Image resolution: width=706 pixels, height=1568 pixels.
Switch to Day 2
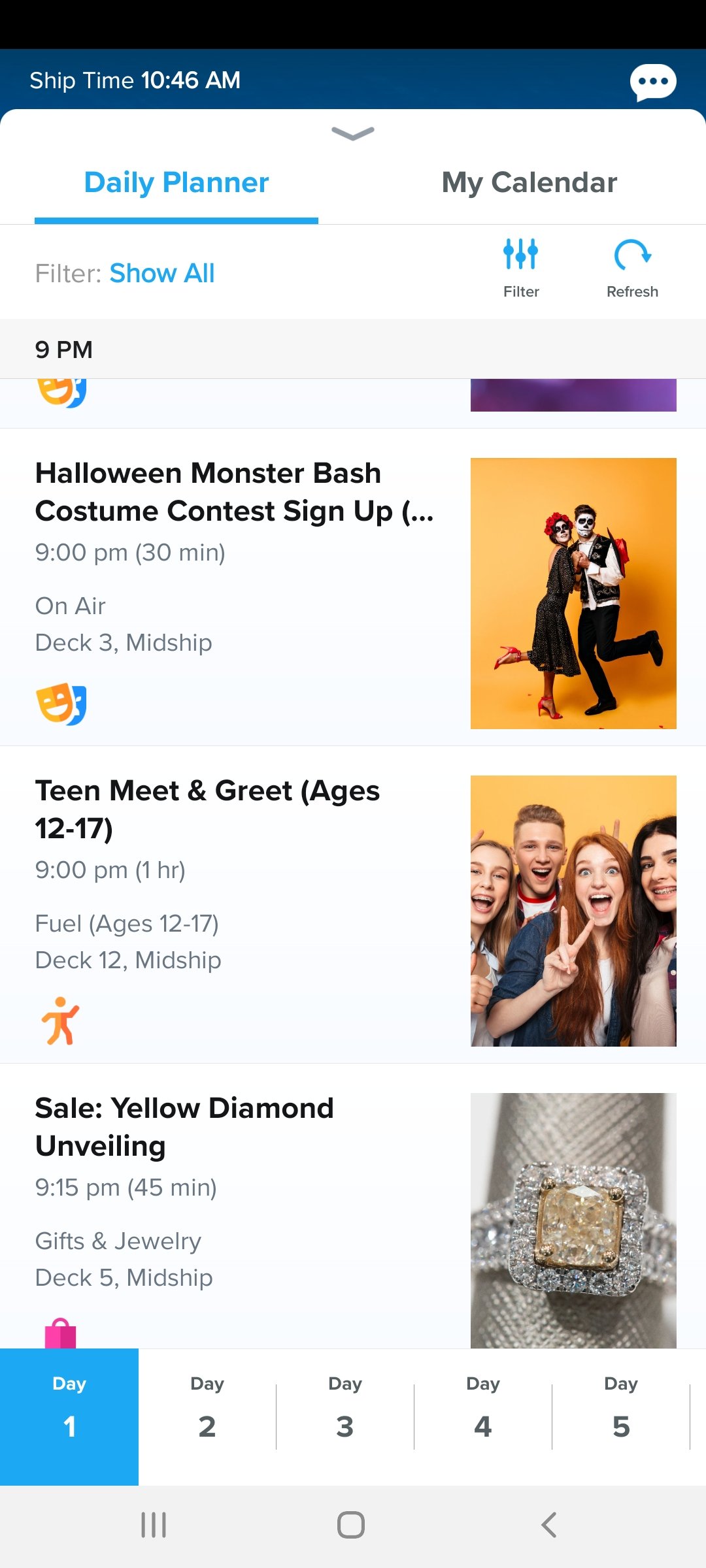tap(207, 1416)
